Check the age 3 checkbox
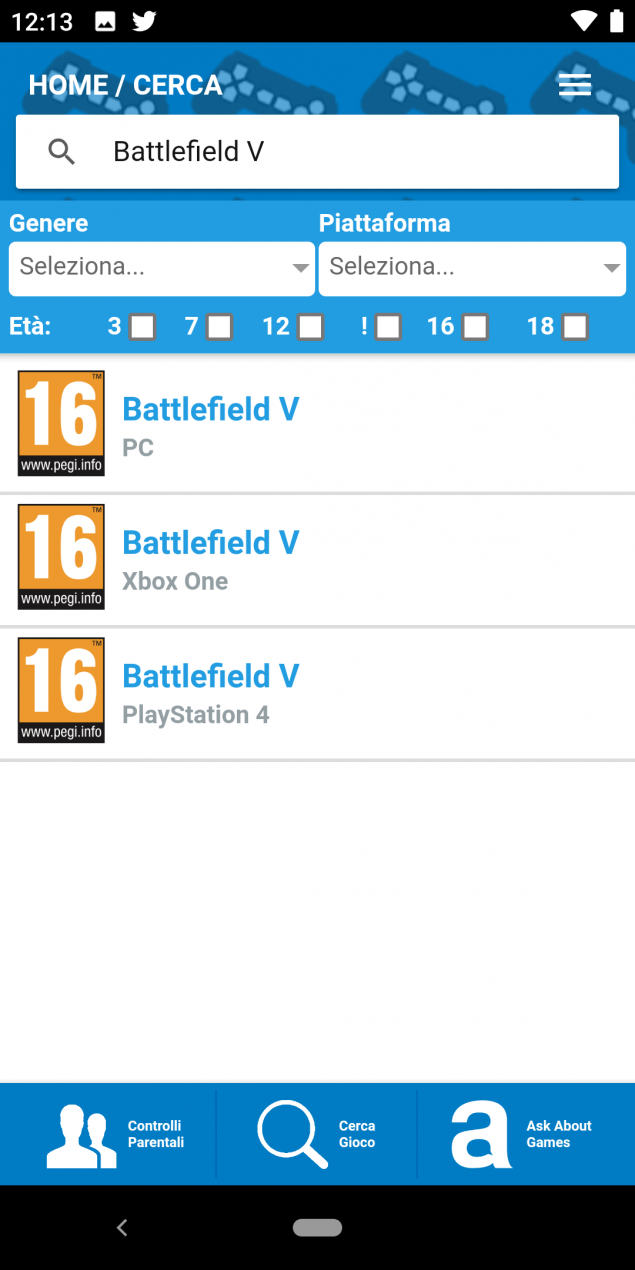 click(x=143, y=327)
